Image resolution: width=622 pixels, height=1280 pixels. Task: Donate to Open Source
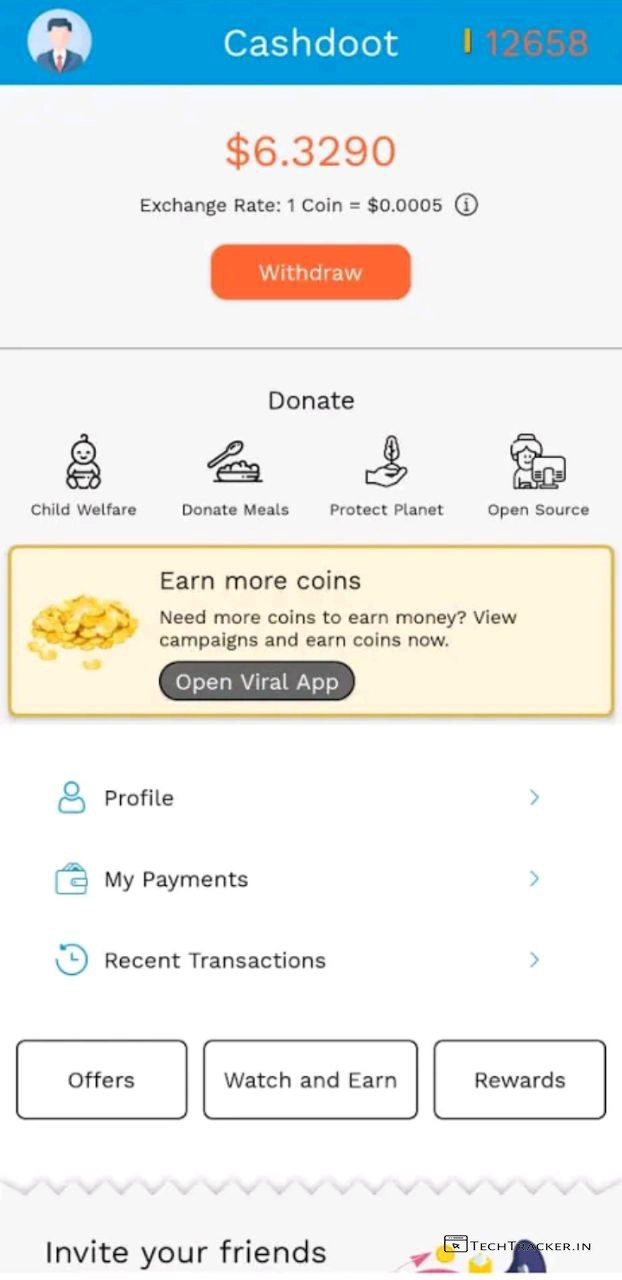coord(538,475)
